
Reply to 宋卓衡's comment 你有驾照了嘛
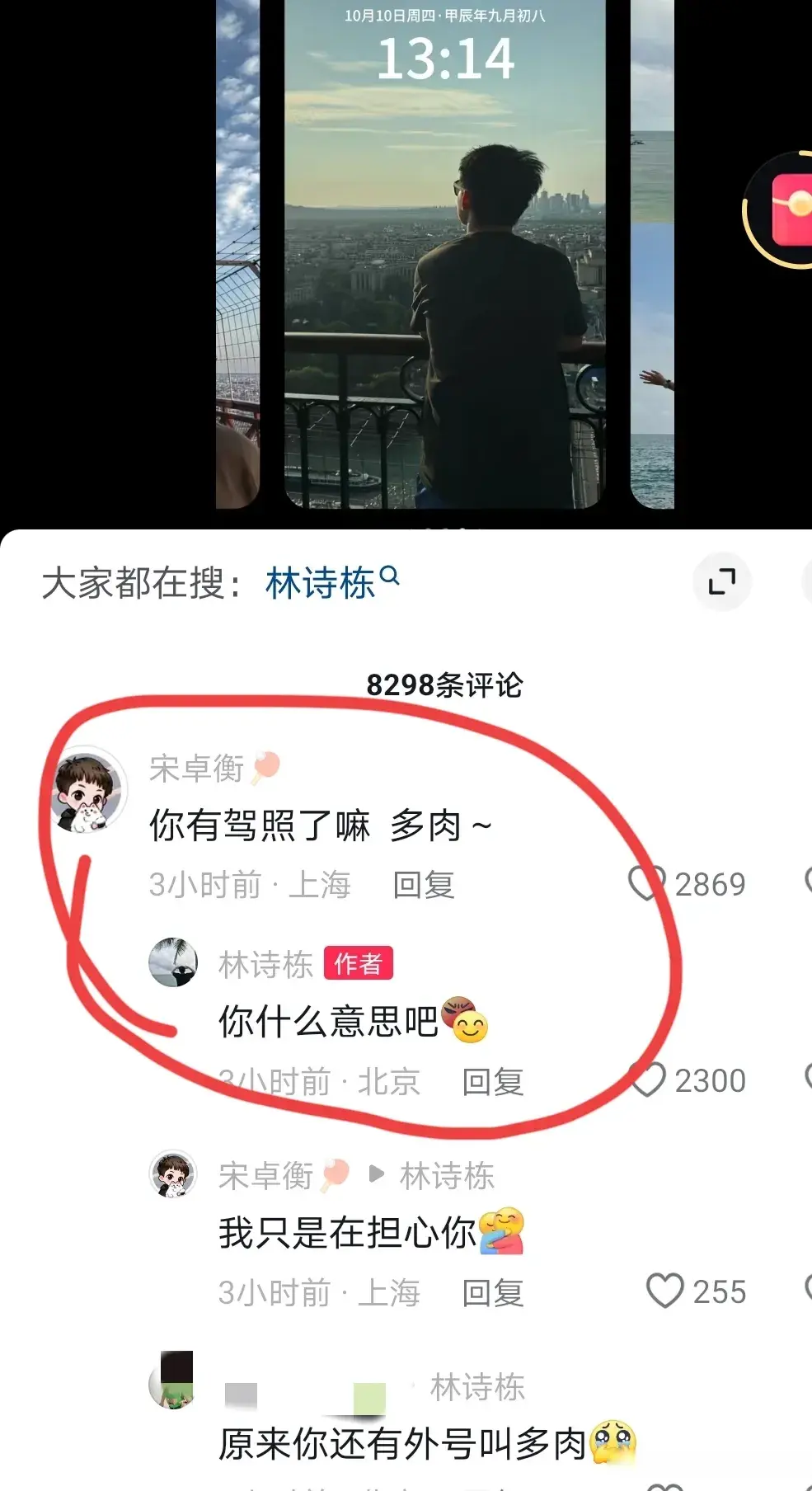[x=424, y=885]
